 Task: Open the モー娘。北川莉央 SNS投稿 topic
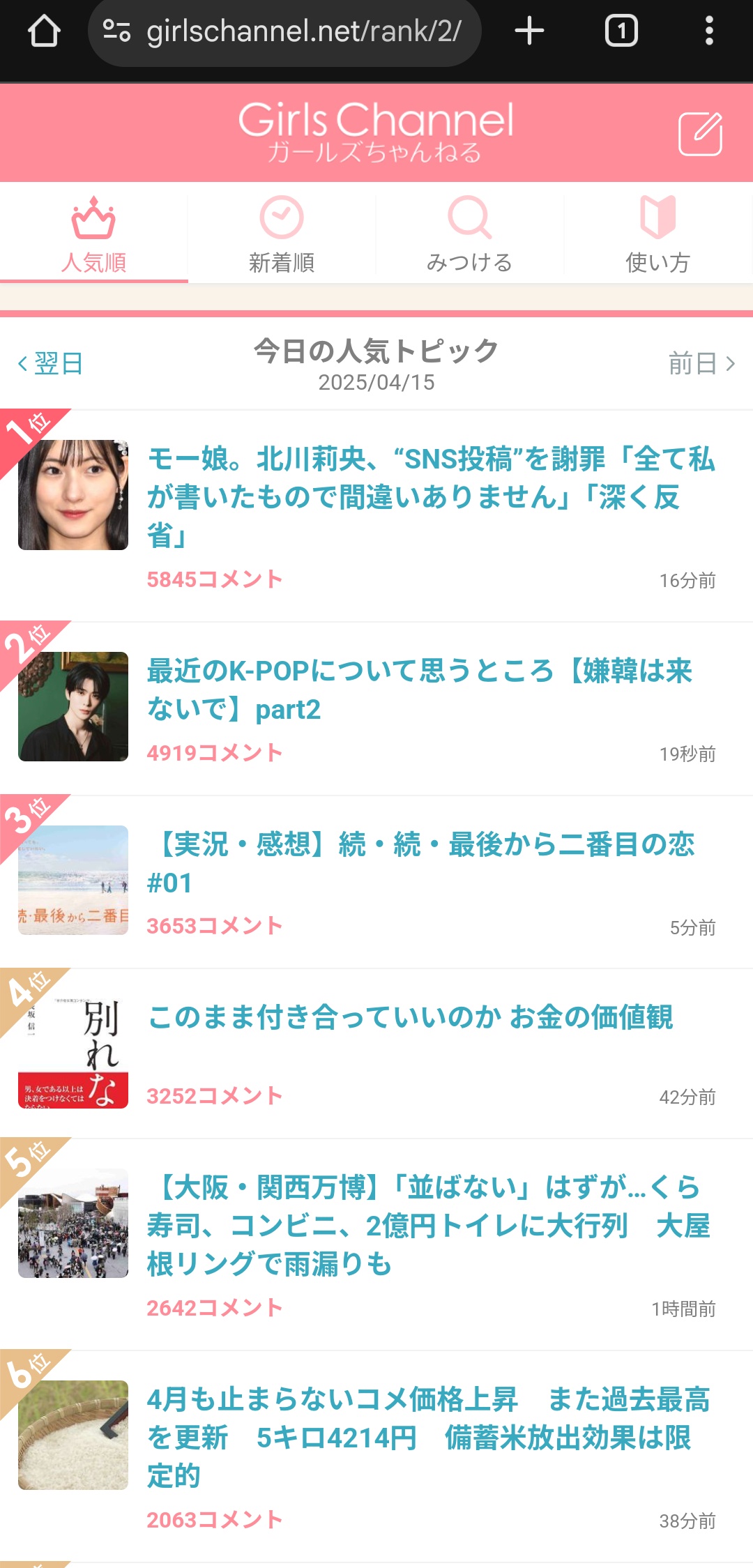(x=430, y=496)
